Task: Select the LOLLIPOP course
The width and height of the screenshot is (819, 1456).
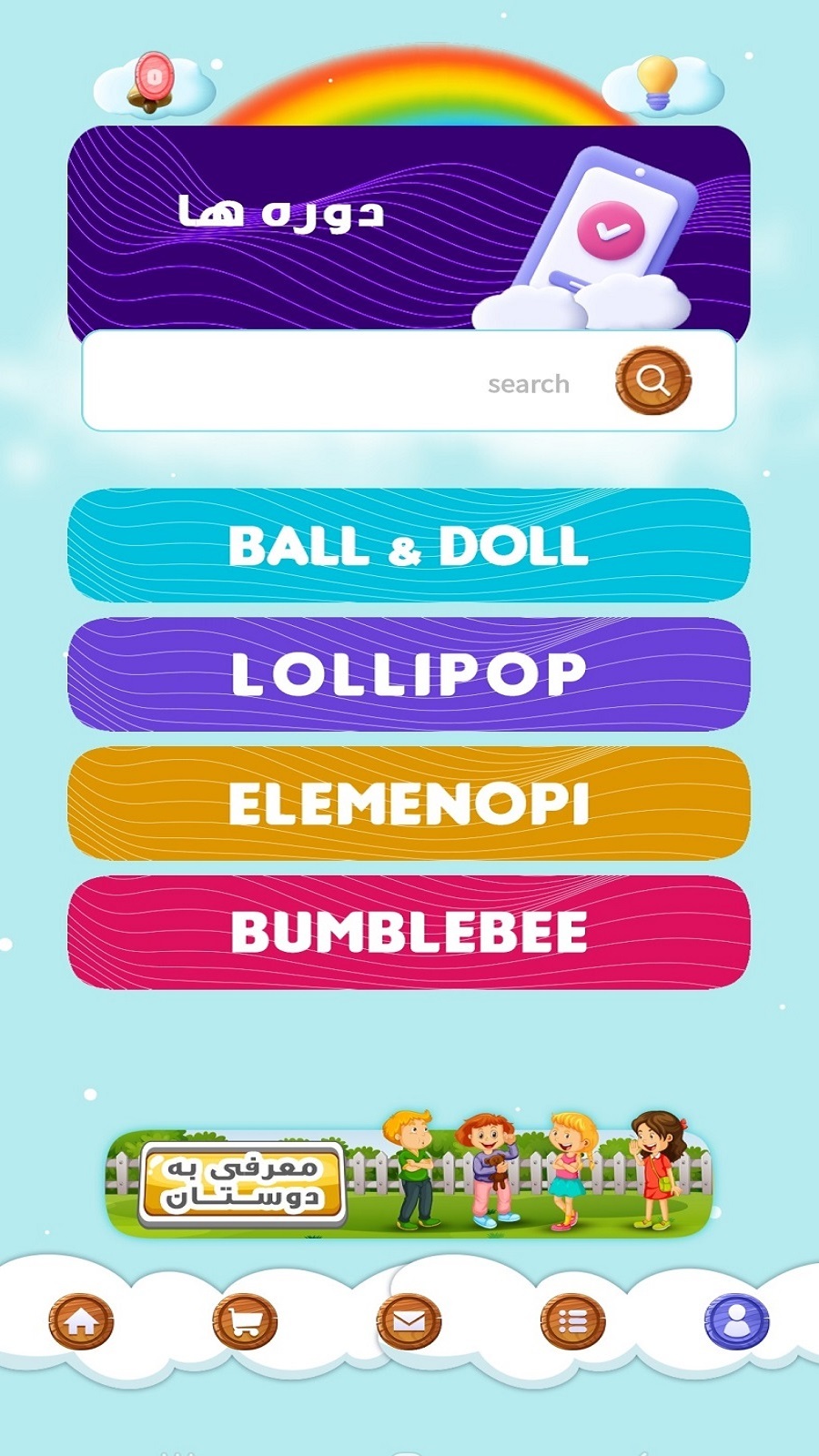Action: 409,674
